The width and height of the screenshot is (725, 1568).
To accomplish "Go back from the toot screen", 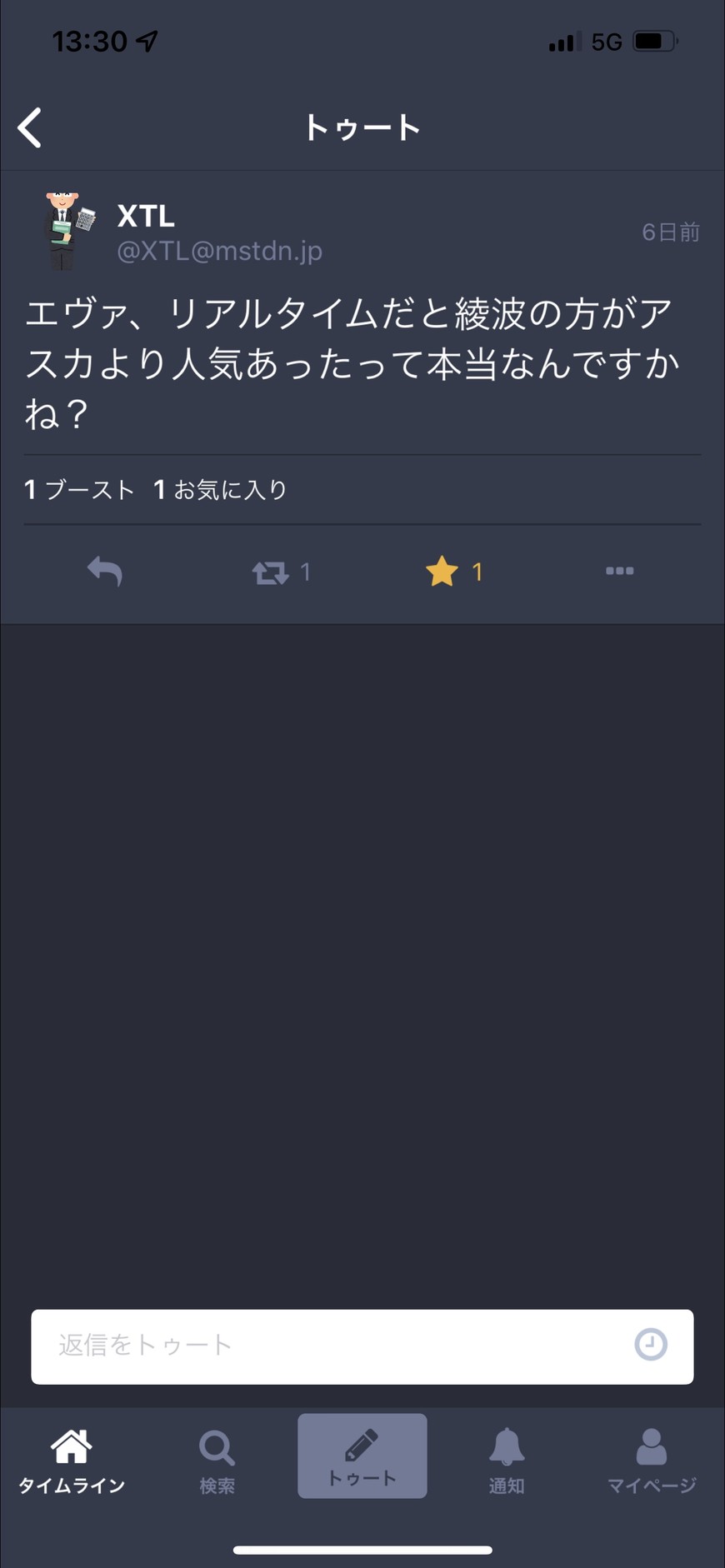I will [30, 128].
